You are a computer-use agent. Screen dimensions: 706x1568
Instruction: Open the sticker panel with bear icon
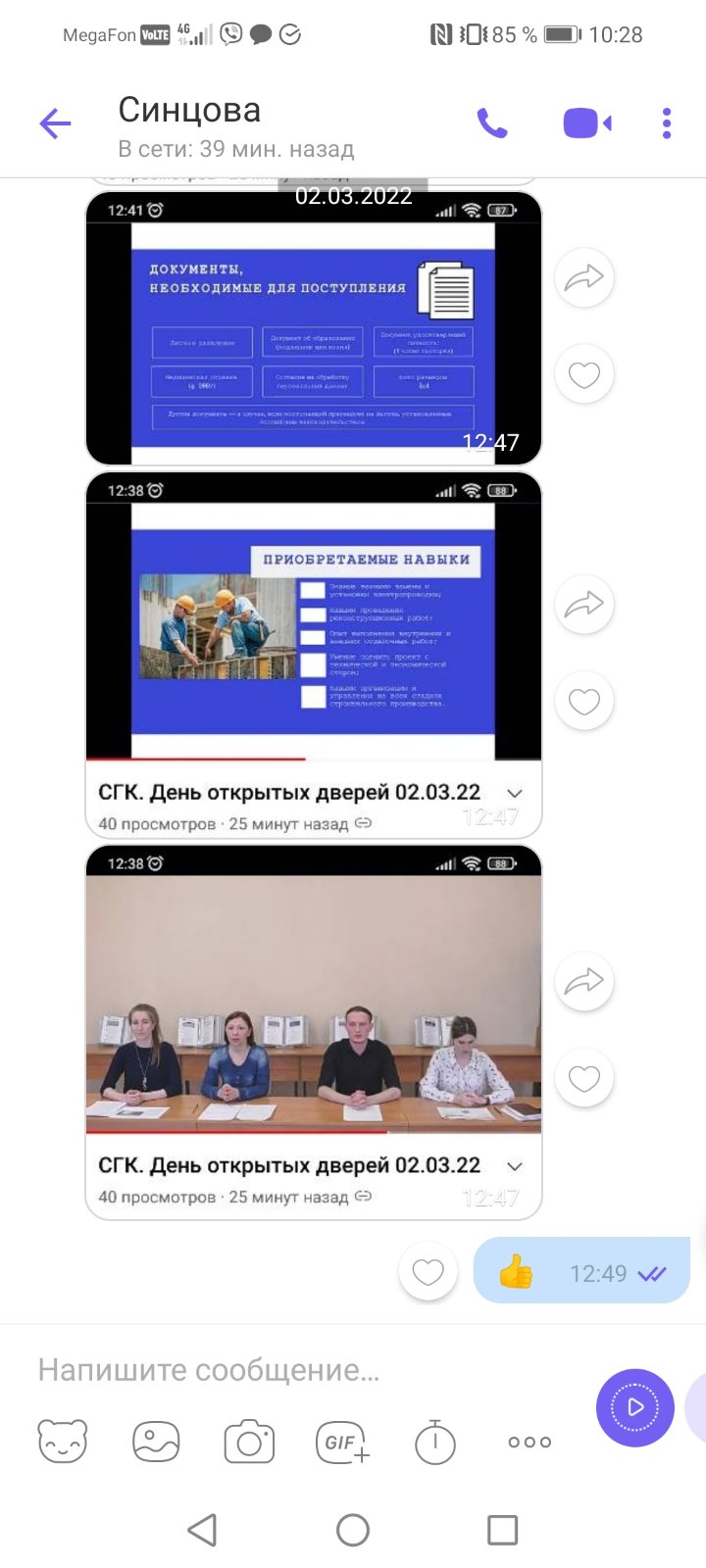63,1442
